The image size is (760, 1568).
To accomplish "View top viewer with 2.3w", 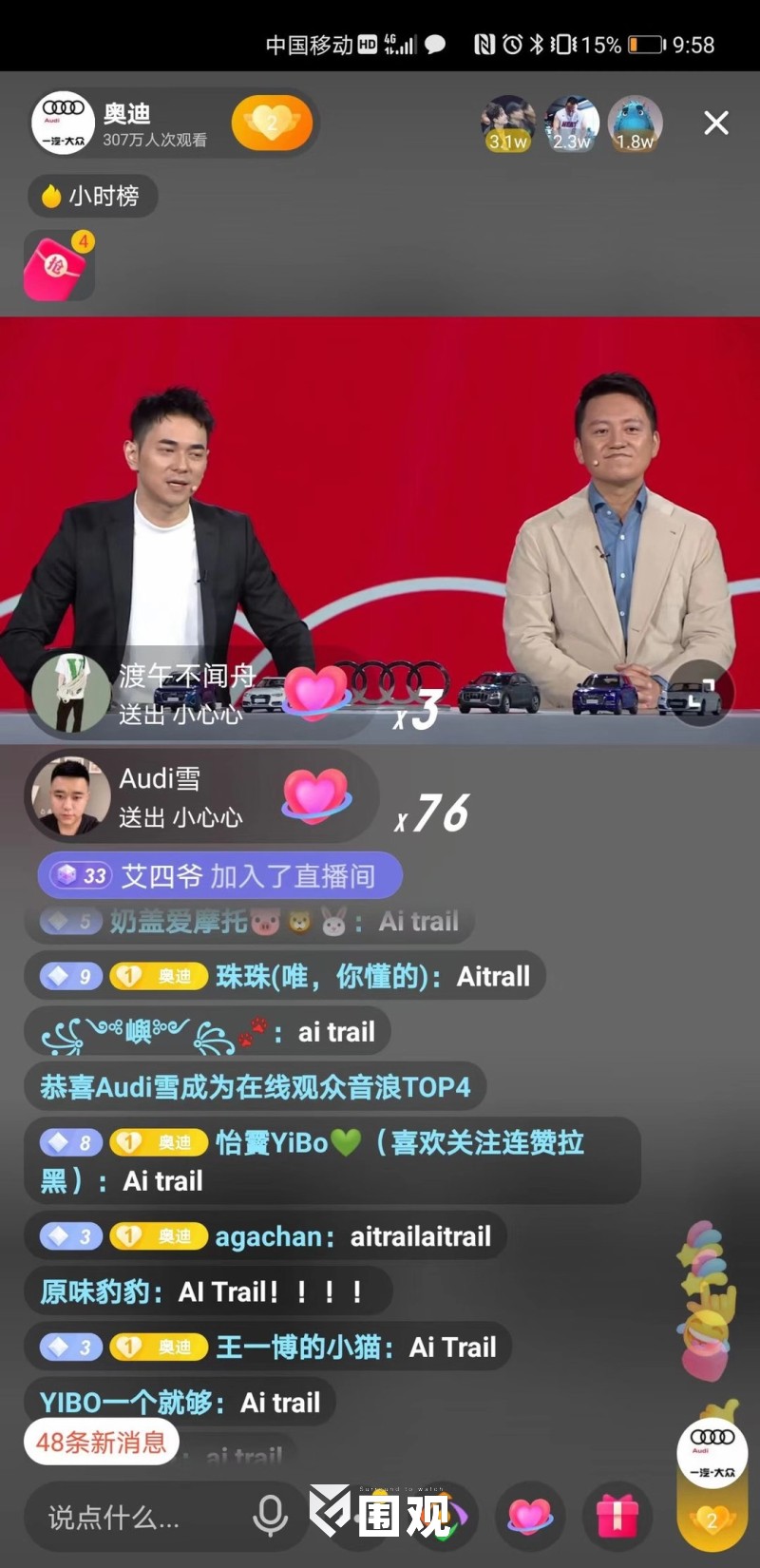I will coord(571,124).
